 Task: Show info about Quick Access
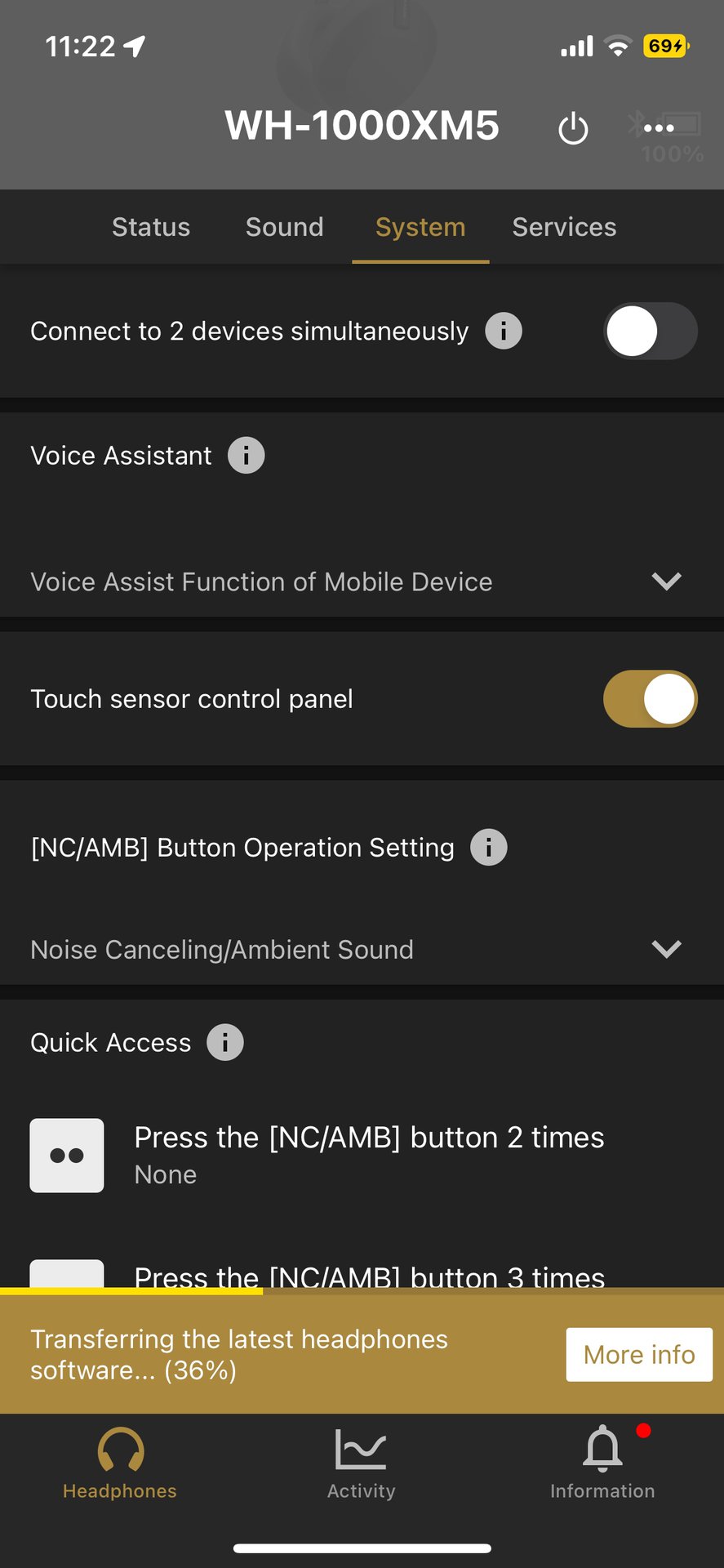224,1043
